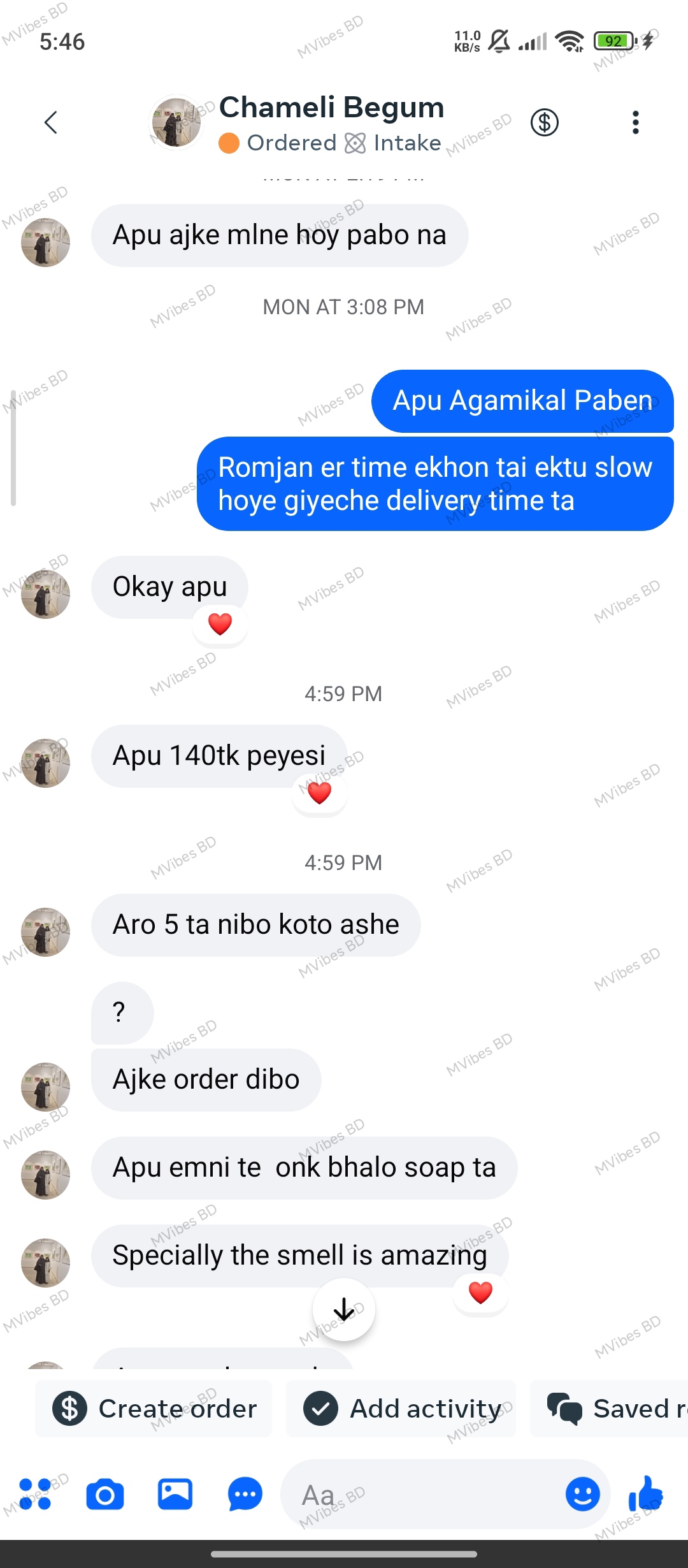The image size is (688, 1568).
Task: Tap the Create order button
Action: click(154, 1409)
